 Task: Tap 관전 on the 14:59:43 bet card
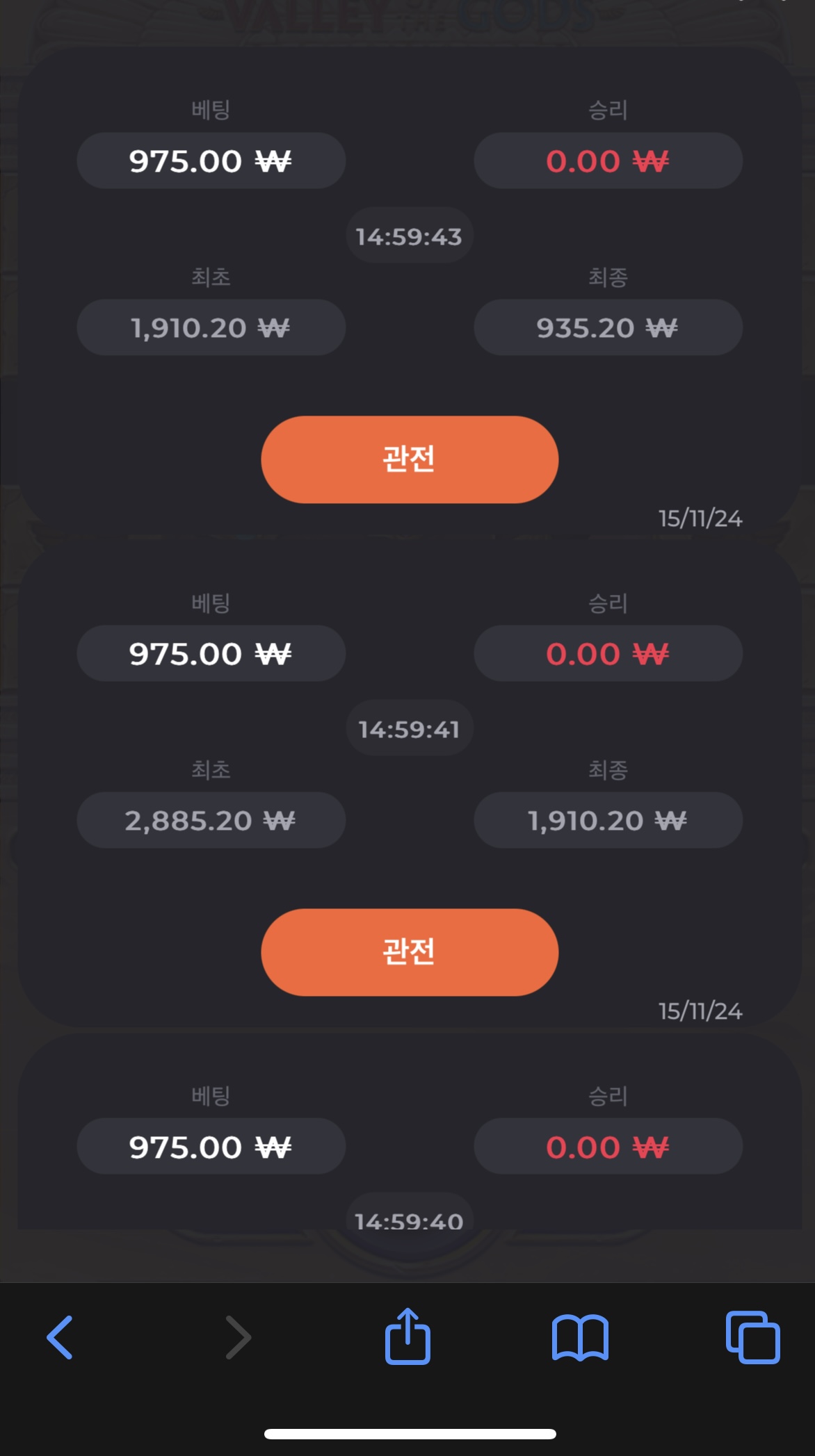pos(410,459)
